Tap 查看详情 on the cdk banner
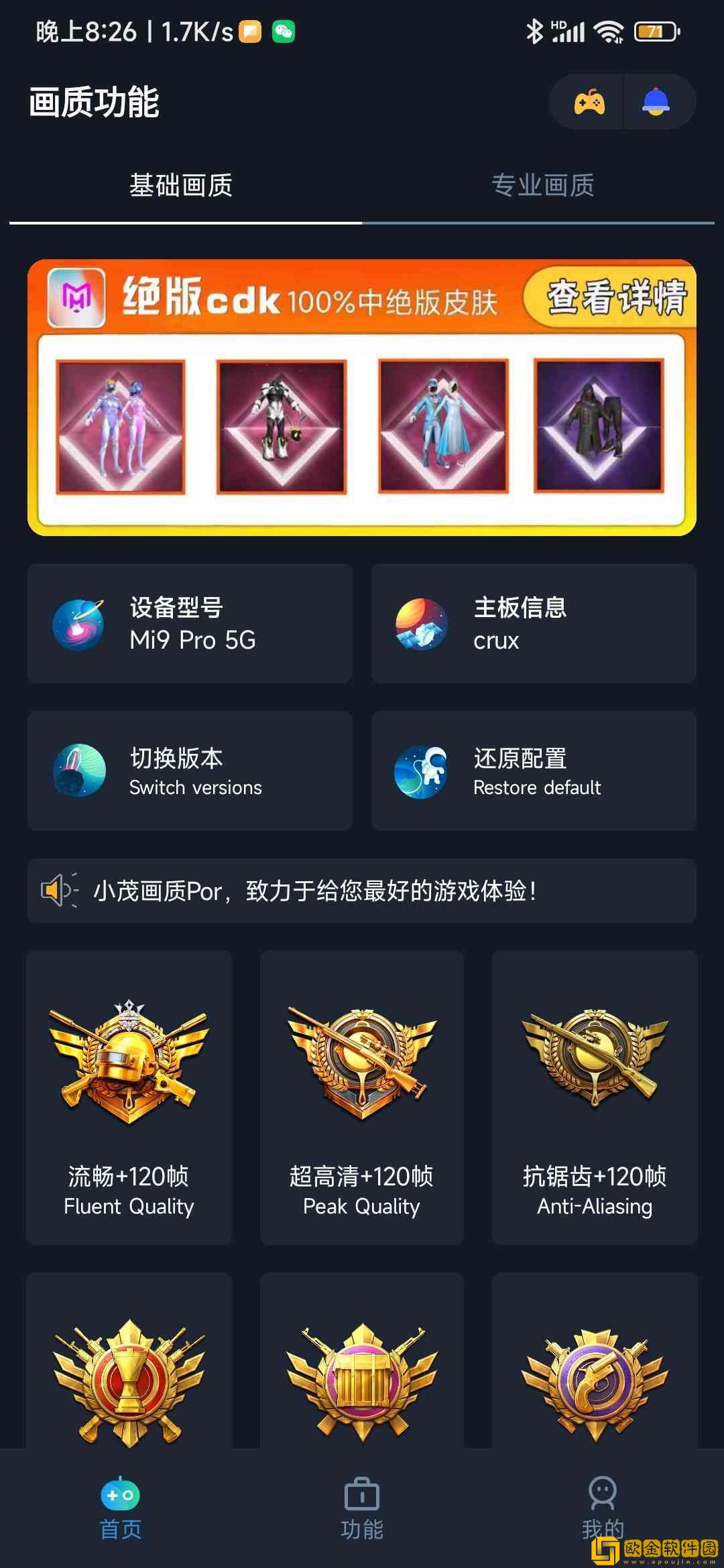Viewport: 724px width, 1568px height. tap(615, 298)
